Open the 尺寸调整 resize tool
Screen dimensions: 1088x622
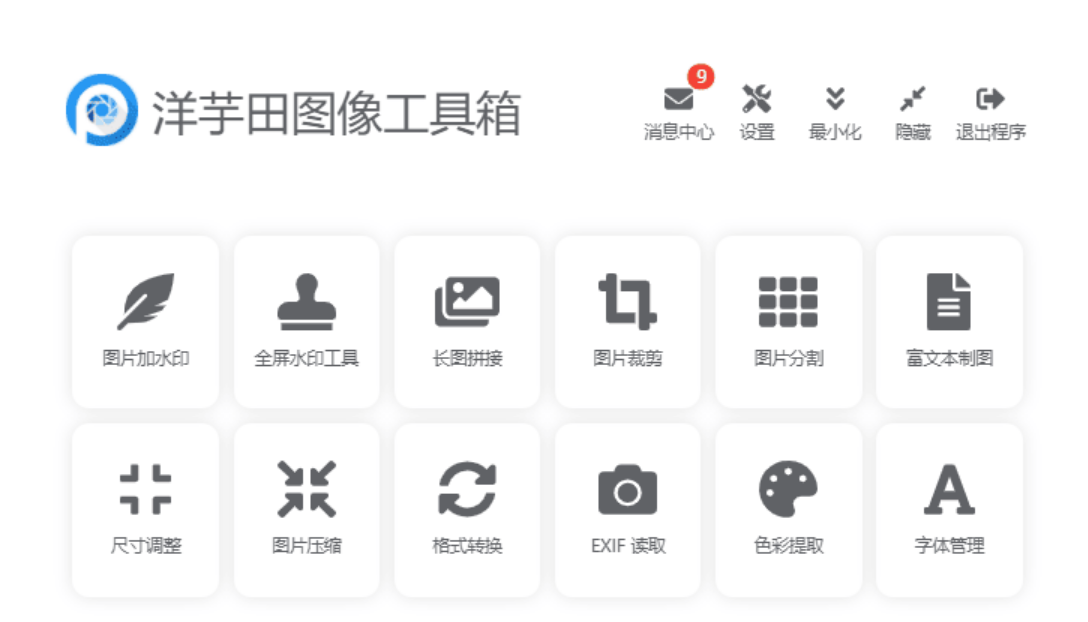(146, 509)
